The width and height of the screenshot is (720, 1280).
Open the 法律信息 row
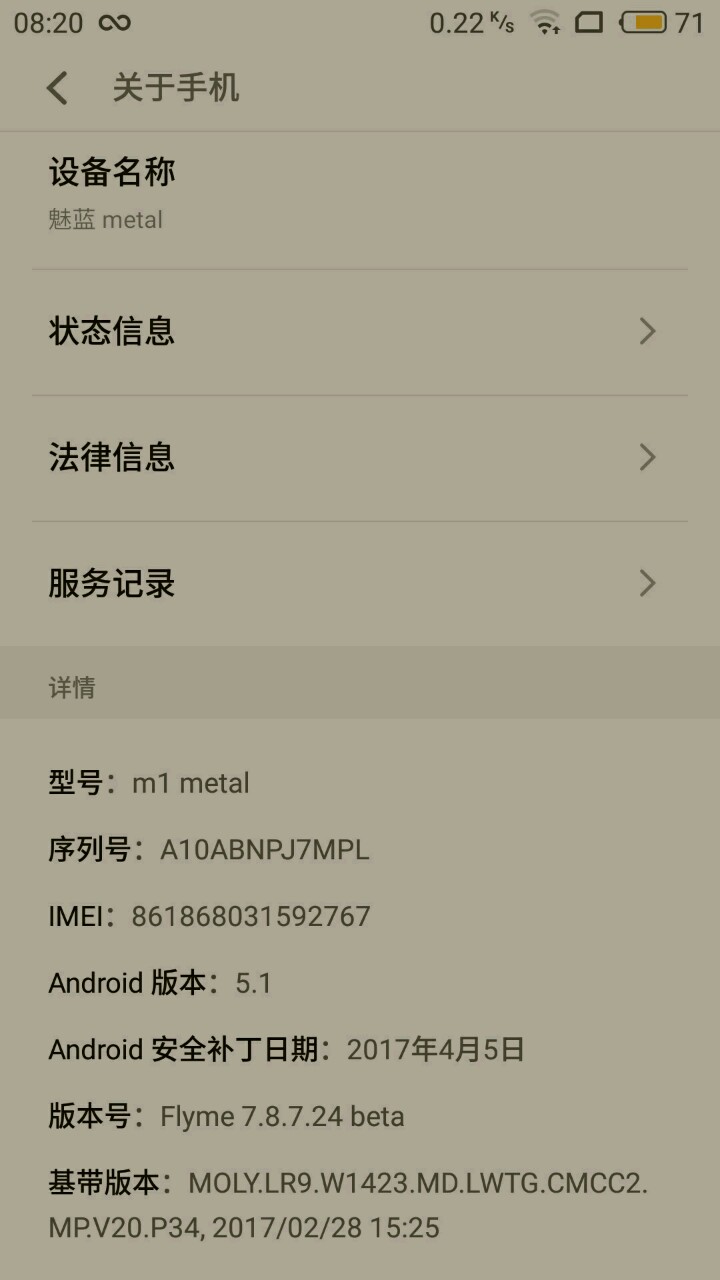tap(360, 457)
